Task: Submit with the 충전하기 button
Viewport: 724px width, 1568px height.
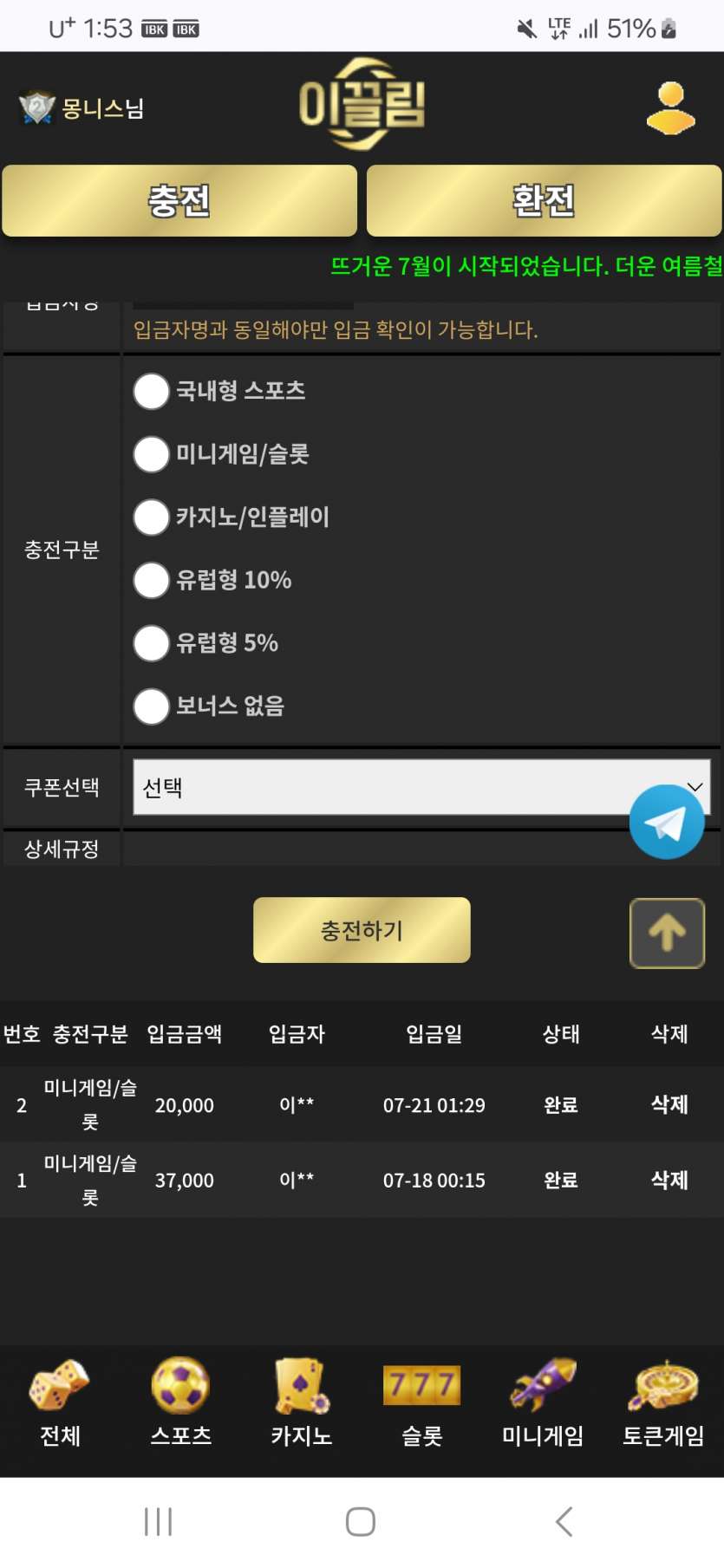Action: click(x=362, y=930)
